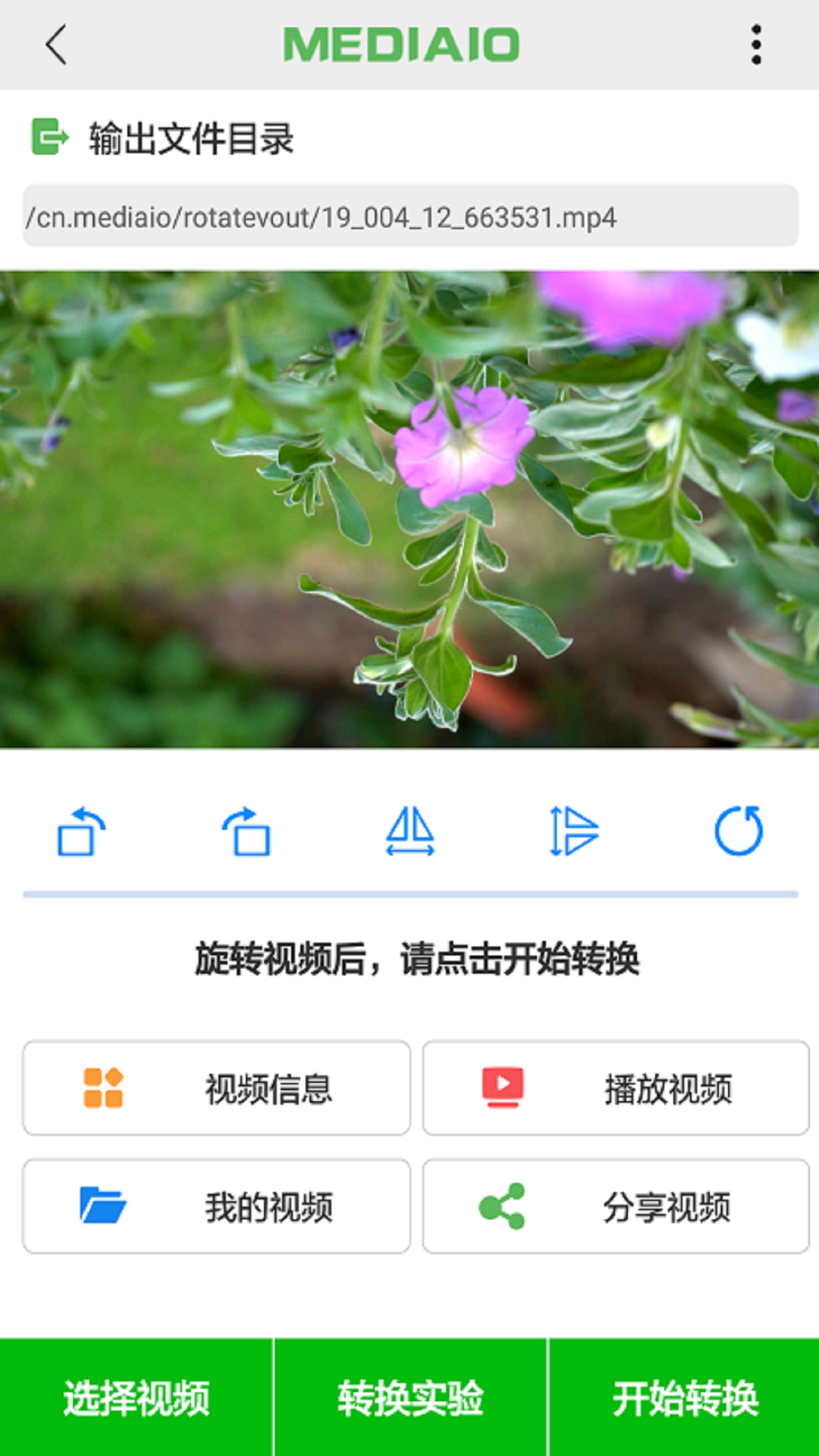
Task: Start conversion with 开始转换
Action: click(x=685, y=1398)
